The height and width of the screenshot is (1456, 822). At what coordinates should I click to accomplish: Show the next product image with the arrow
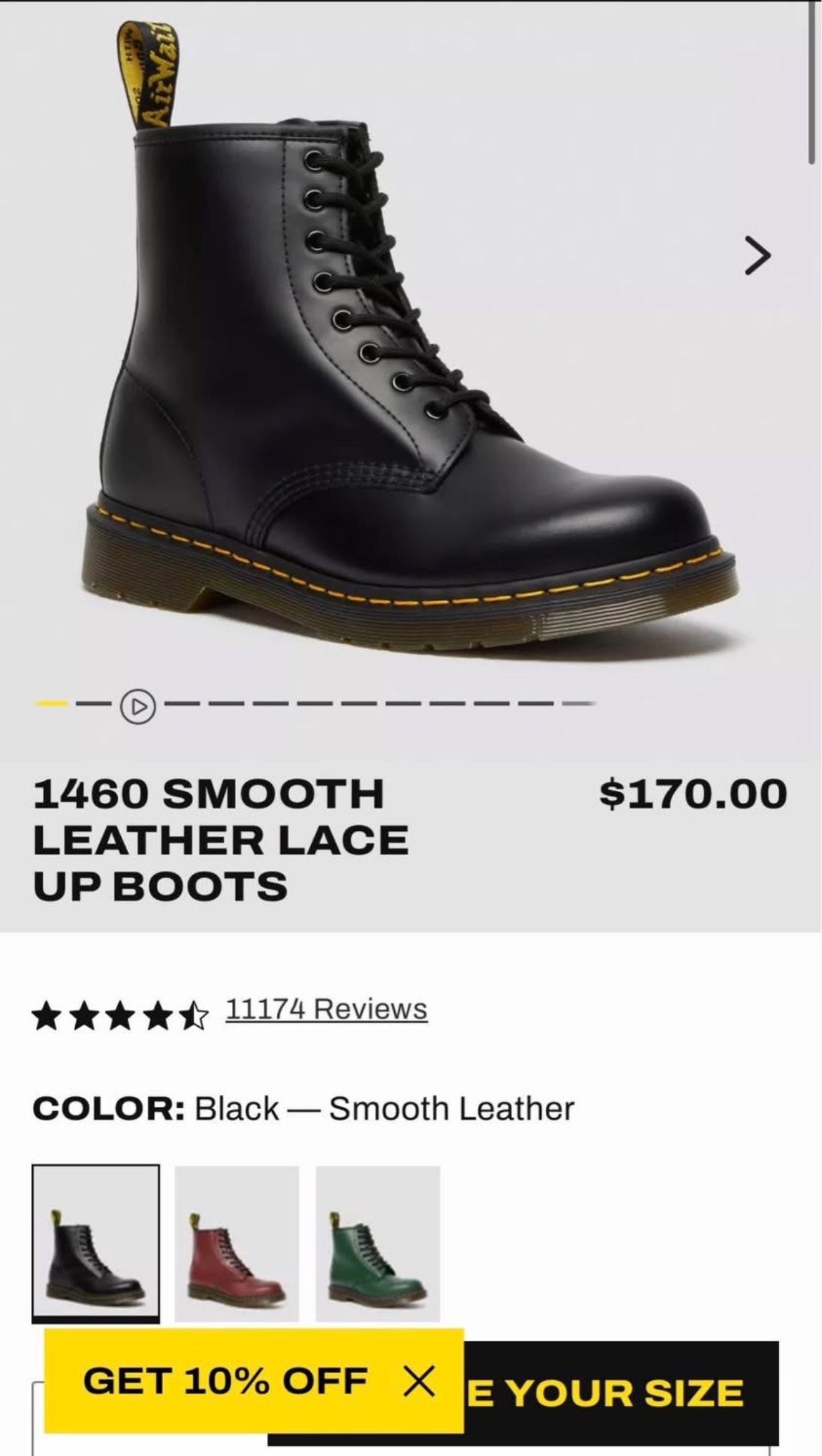point(757,254)
